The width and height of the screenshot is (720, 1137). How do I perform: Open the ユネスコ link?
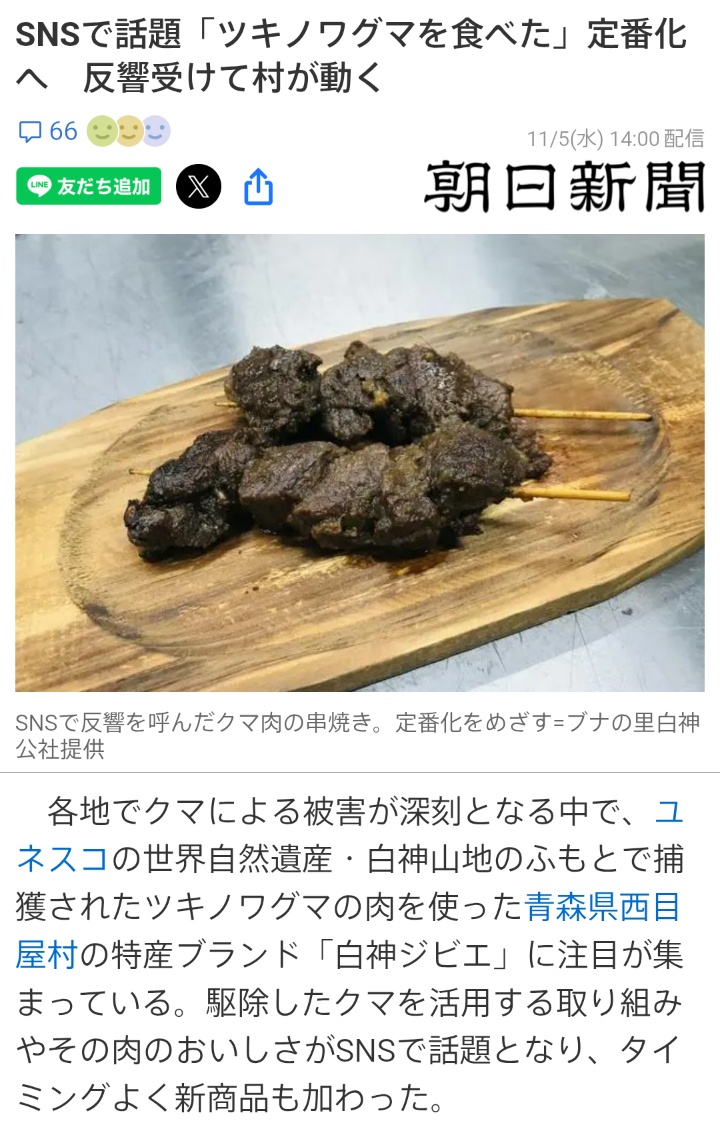(669, 809)
